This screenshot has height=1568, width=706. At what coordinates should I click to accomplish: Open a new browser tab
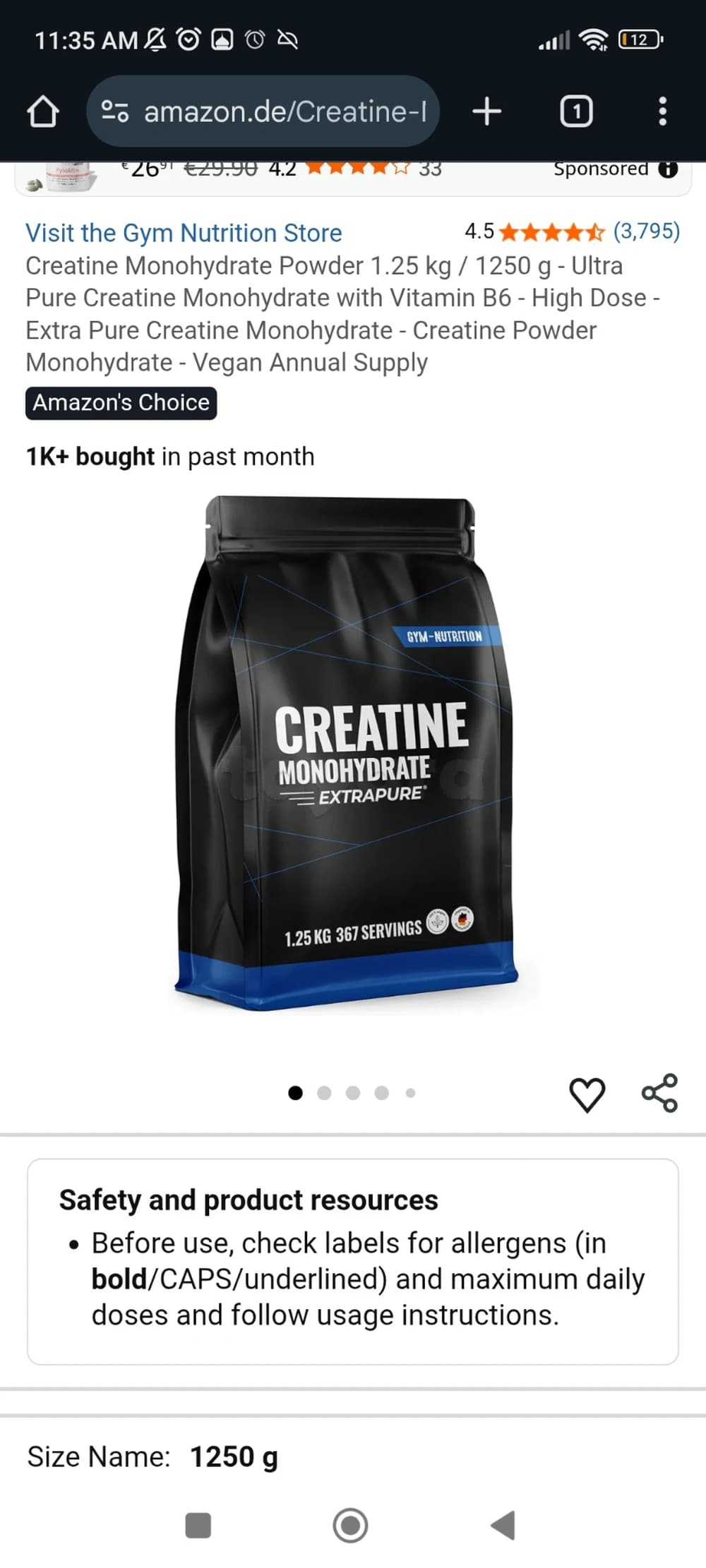tap(486, 111)
